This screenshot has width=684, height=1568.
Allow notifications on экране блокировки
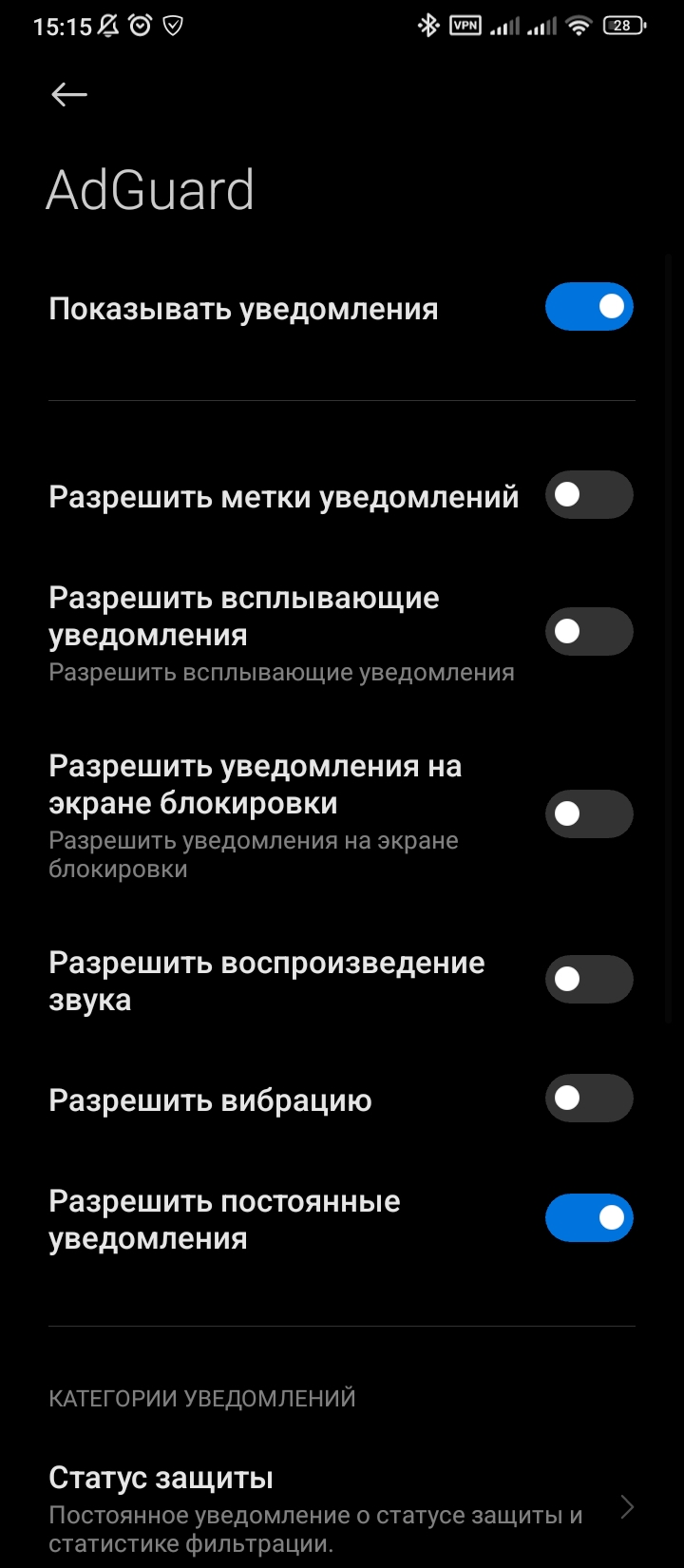[x=588, y=814]
